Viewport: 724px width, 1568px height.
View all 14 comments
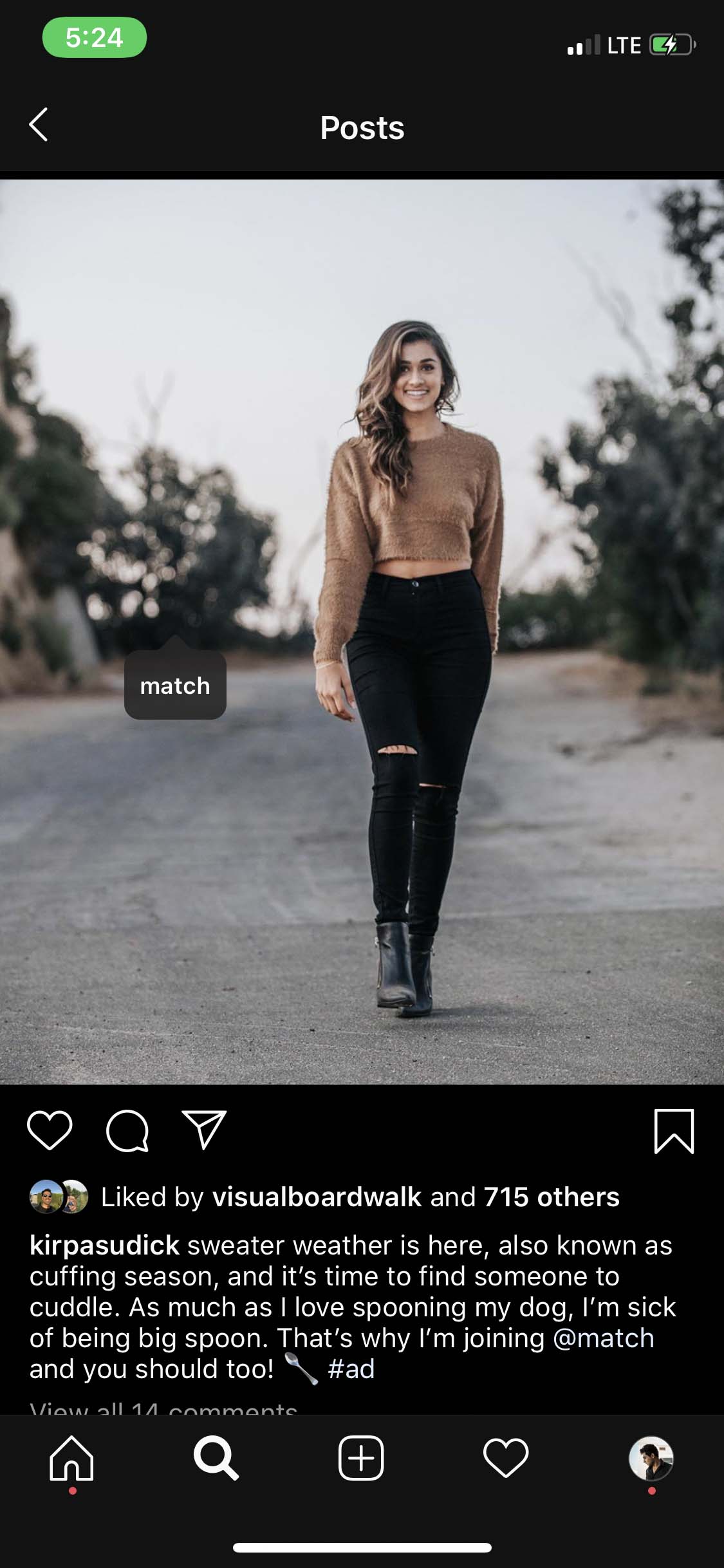(x=163, y=1408)
